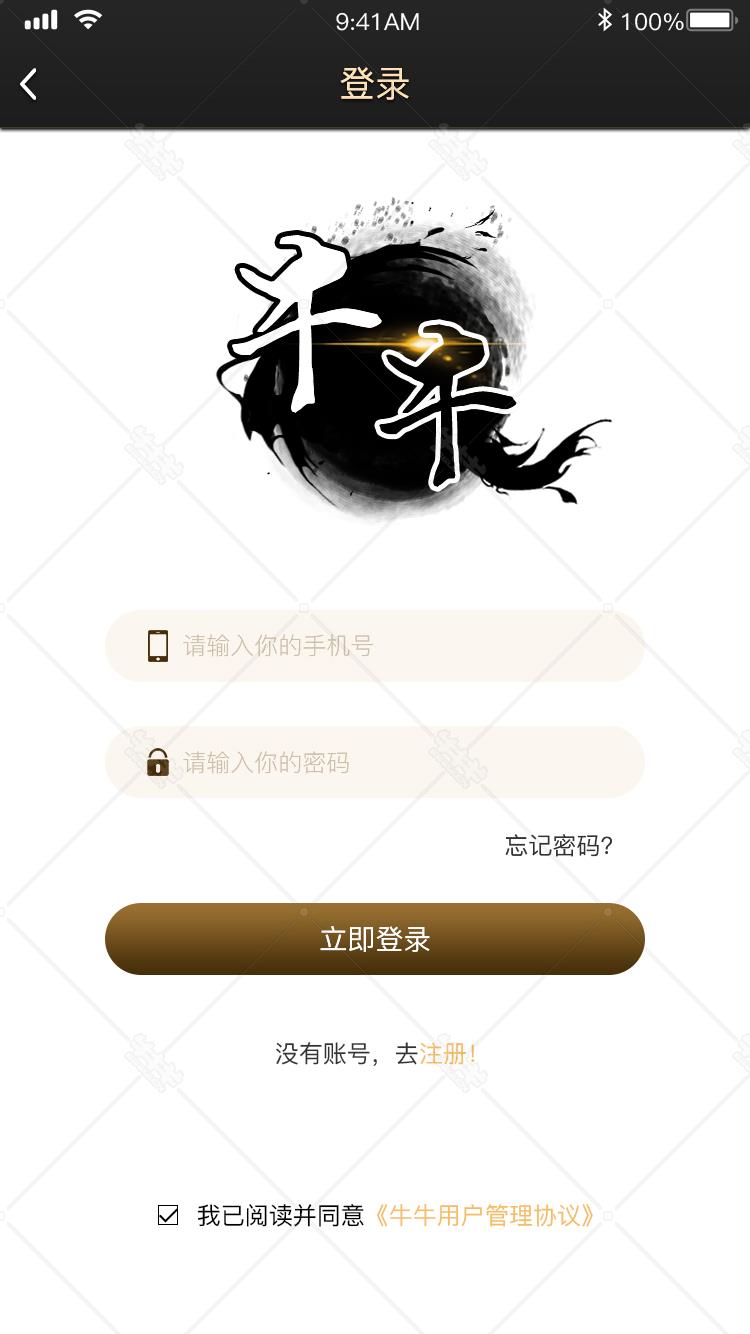The image size is (750, 1334).
Task: Tap the 立即登录 button
Action: click(x=375, y=939)
